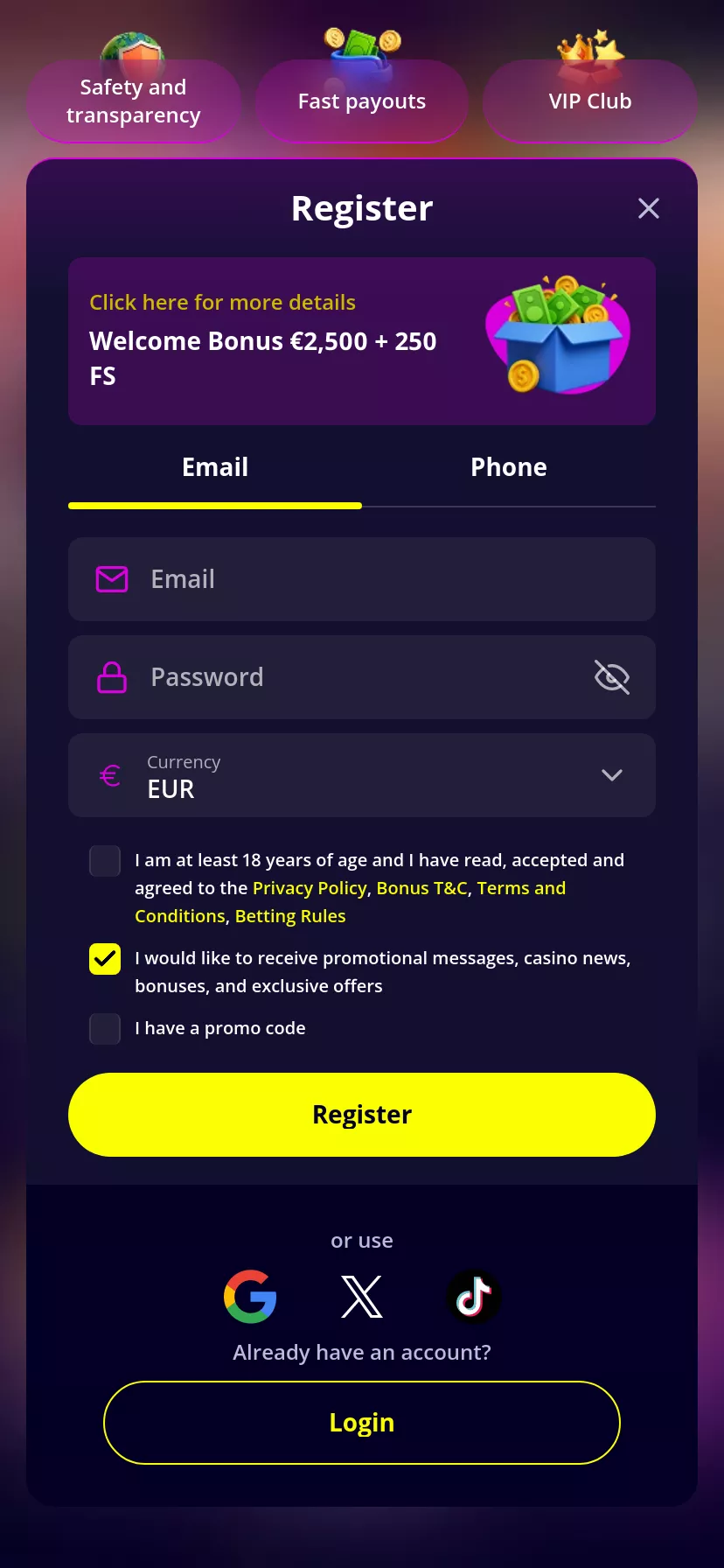Select the Email registration tab
724x1568 pixels.
[x=215, y=467]
